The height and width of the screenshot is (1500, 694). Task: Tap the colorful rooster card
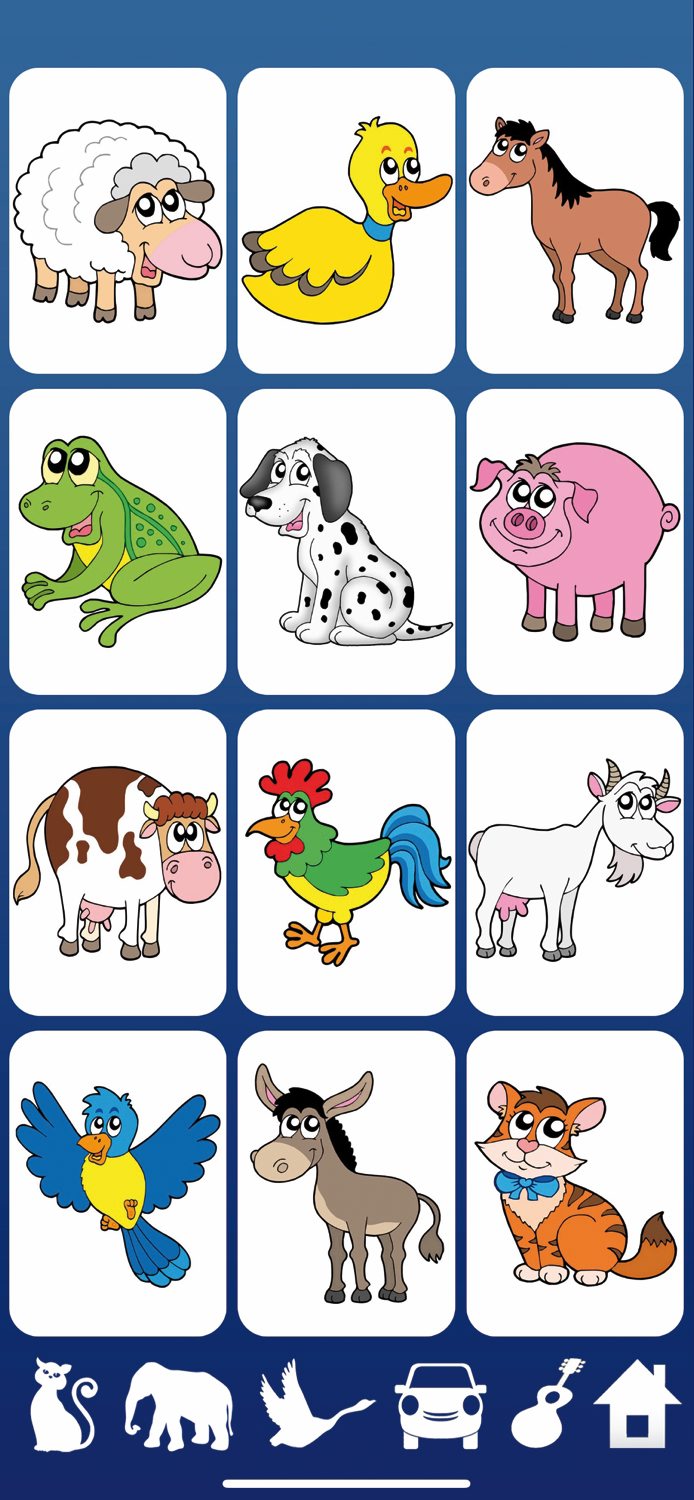click(x=346, y=863)
